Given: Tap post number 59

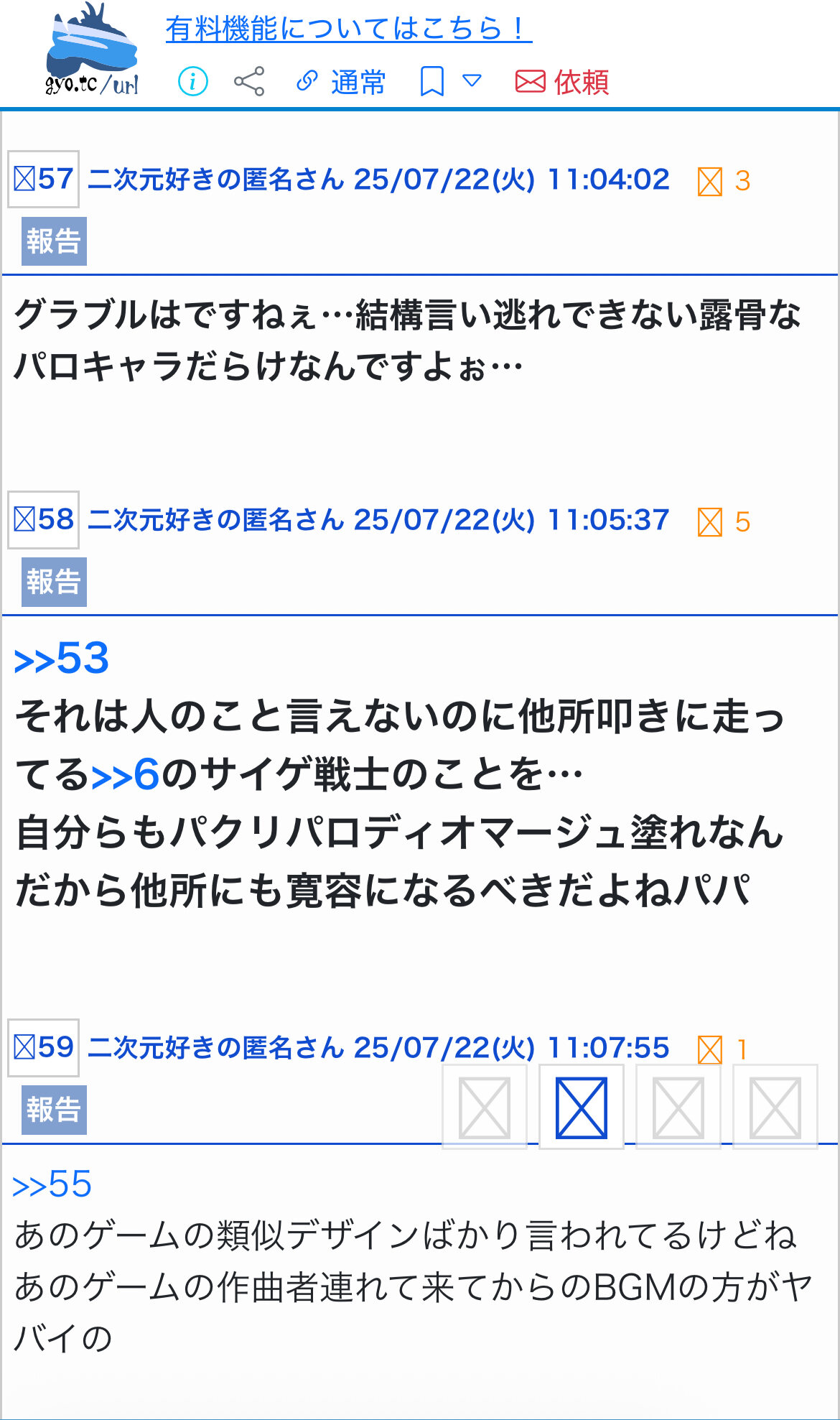Looking at the screenshot, I should tap(44, 1047).
